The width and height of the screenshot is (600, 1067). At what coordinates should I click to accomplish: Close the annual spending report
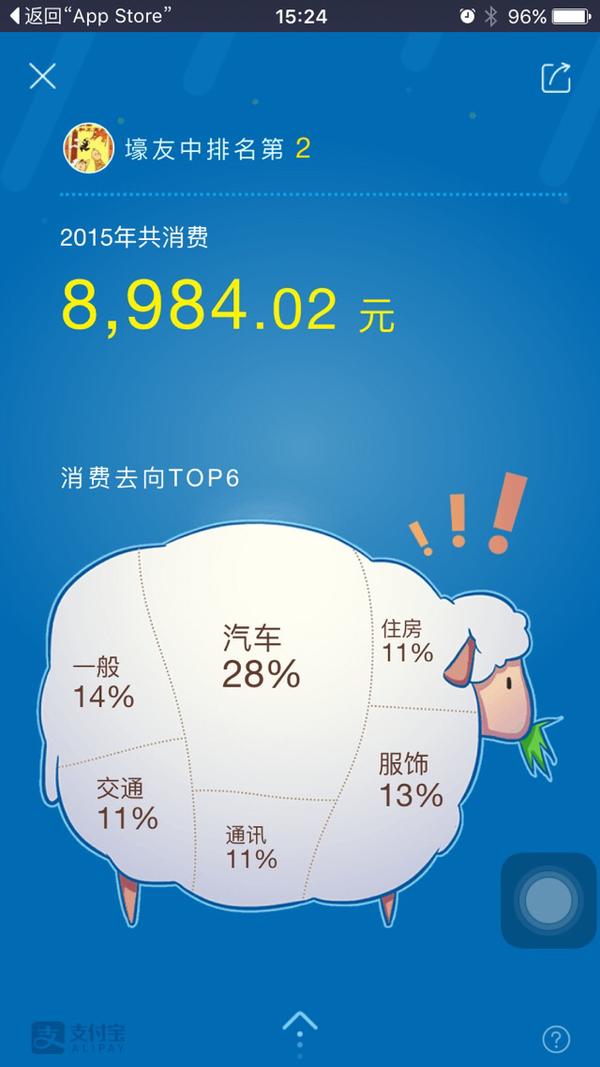(x=42, y=76)
